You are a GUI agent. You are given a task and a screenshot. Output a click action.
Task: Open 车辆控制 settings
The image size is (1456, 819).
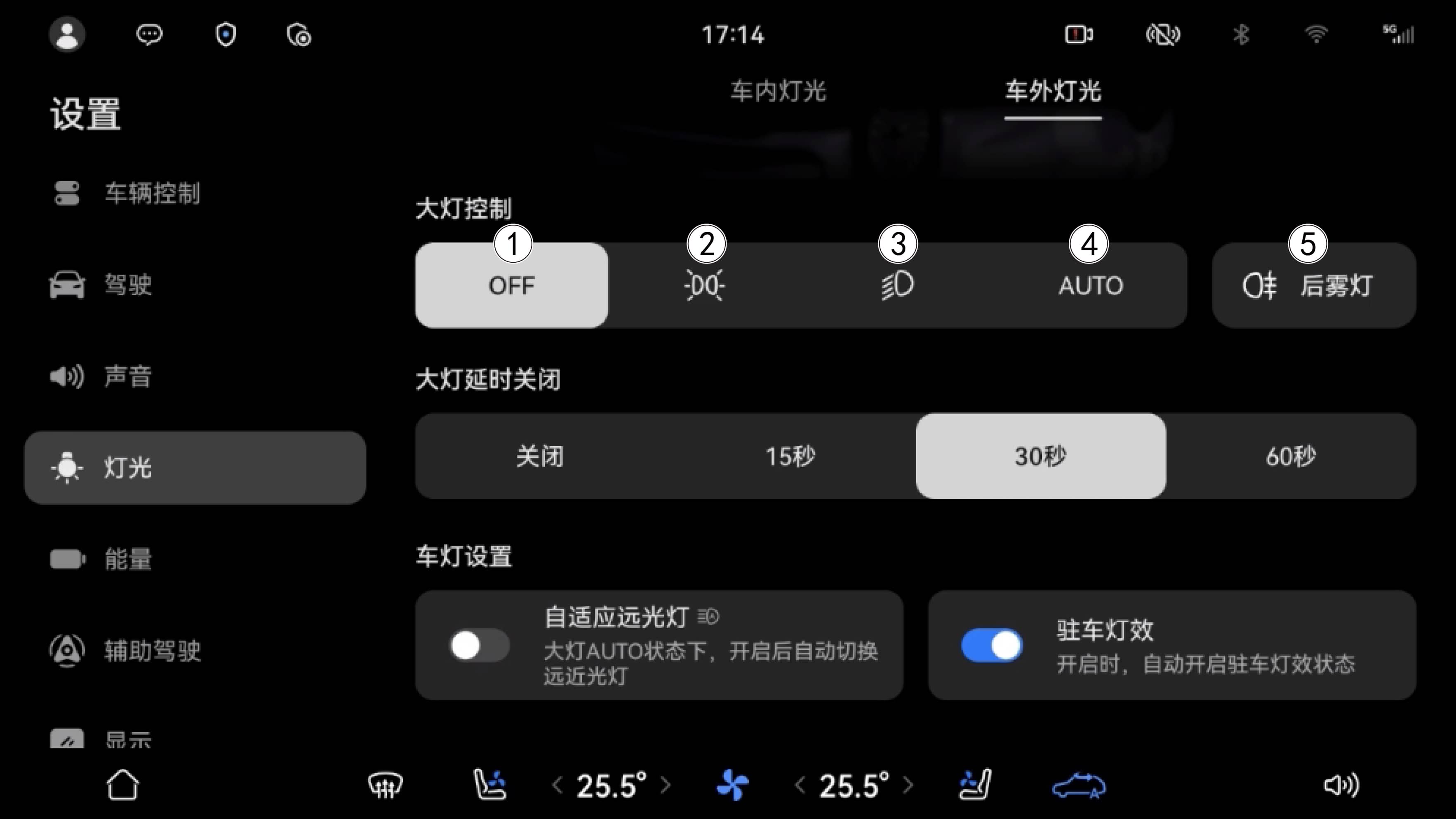point(151,193)
